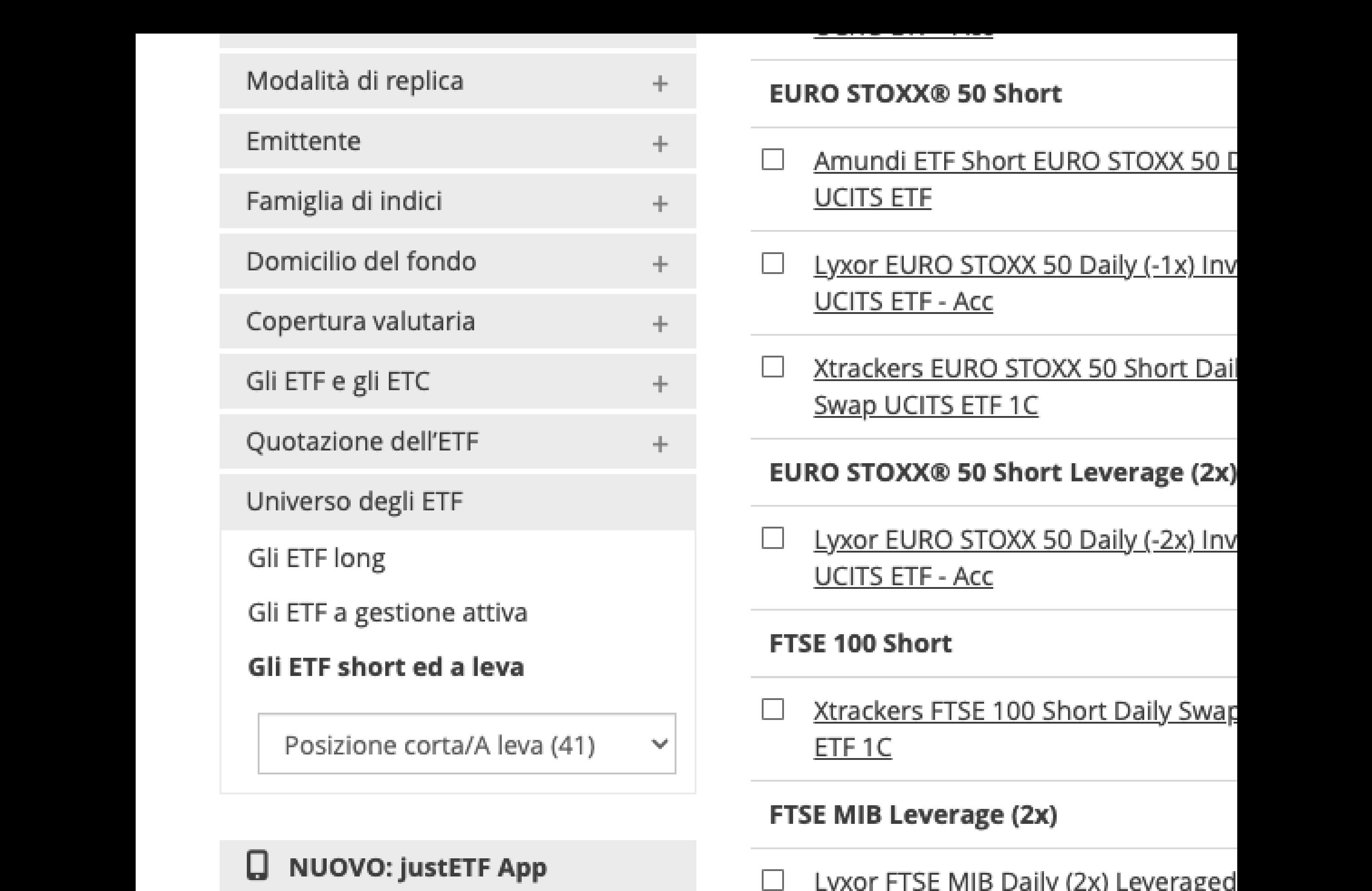Select Gli ETF a gestione attiva

[x=387, y=612]
